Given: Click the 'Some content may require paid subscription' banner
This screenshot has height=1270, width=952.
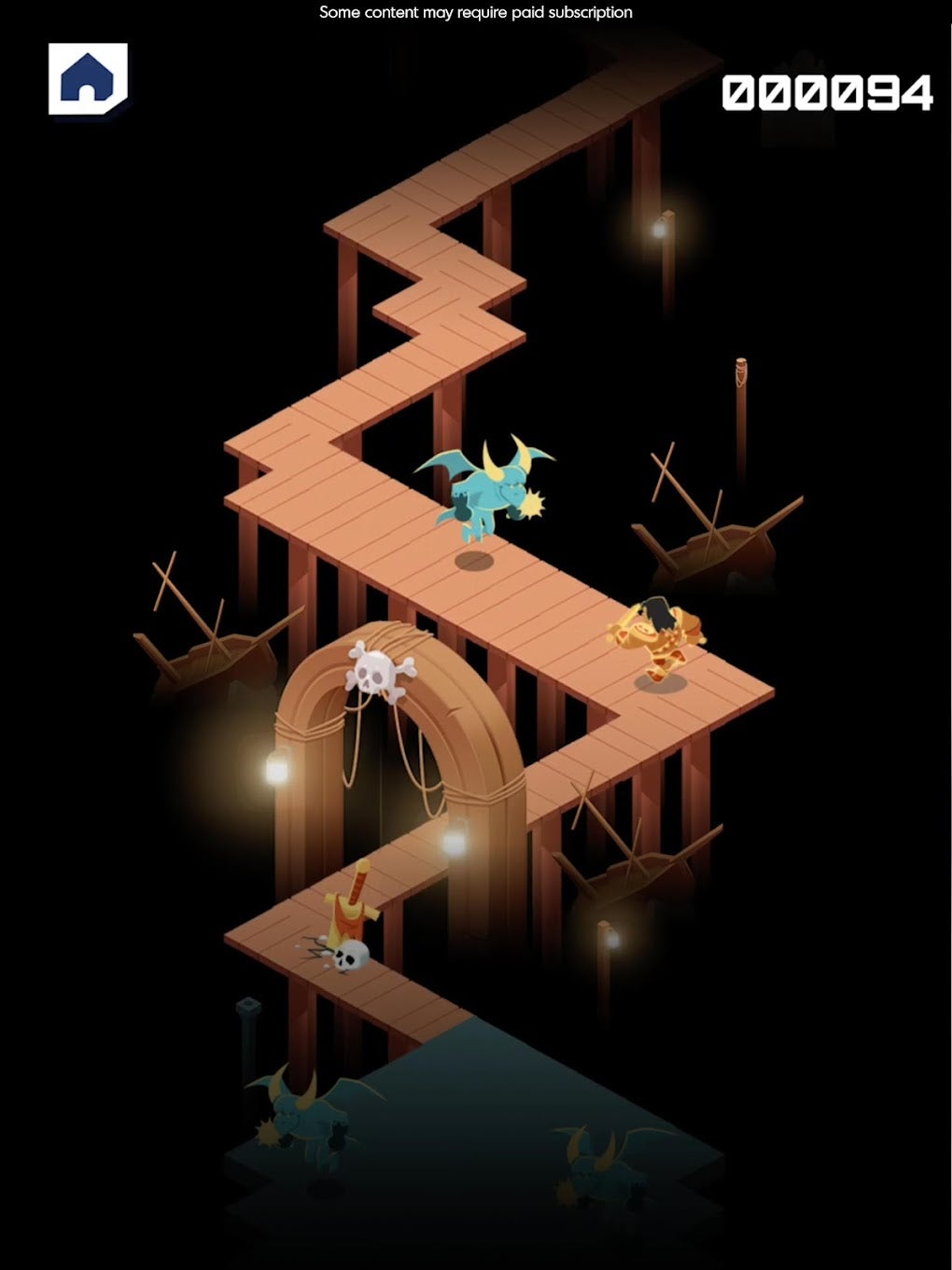Looking at the screenshot, I should point(475,12).
